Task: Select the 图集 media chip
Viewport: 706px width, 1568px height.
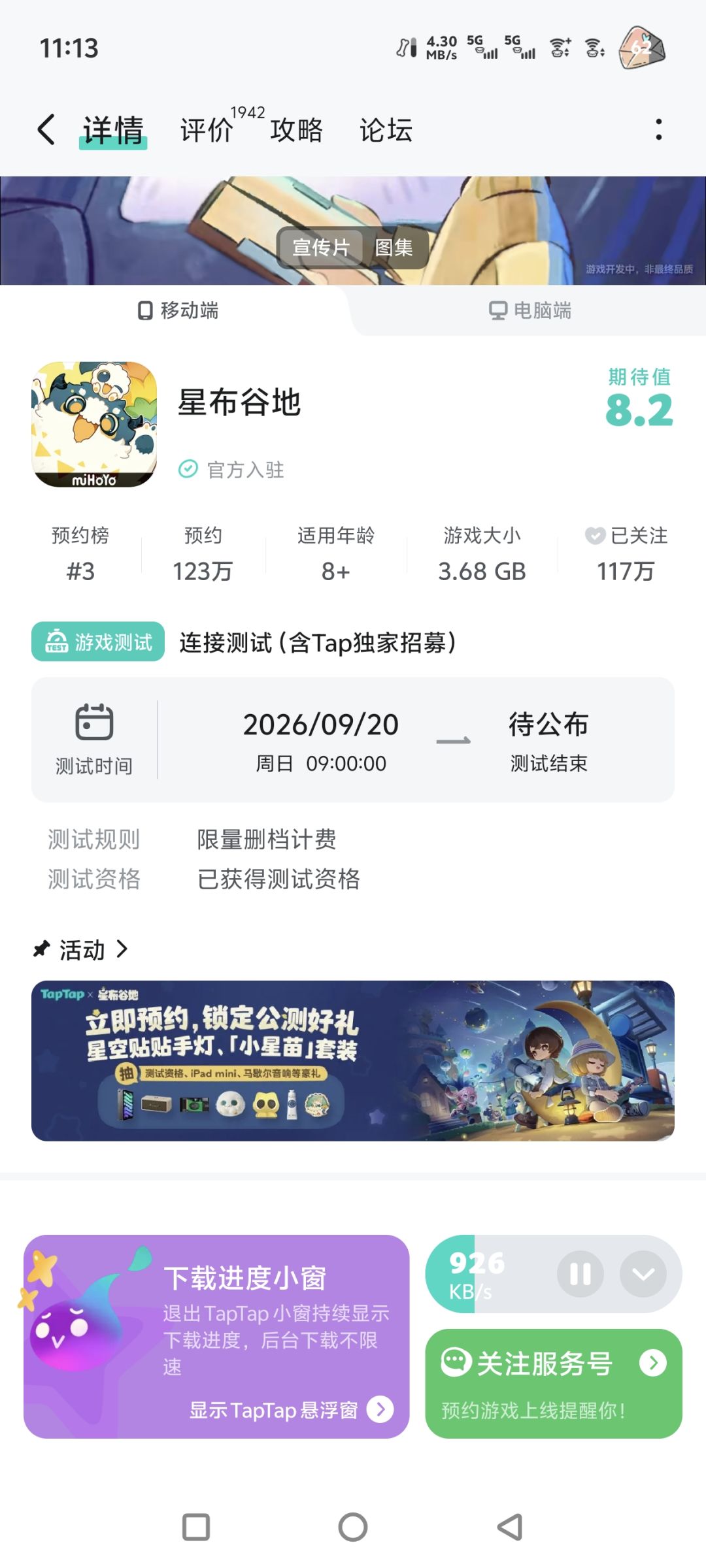Action: tap(394, 248)
